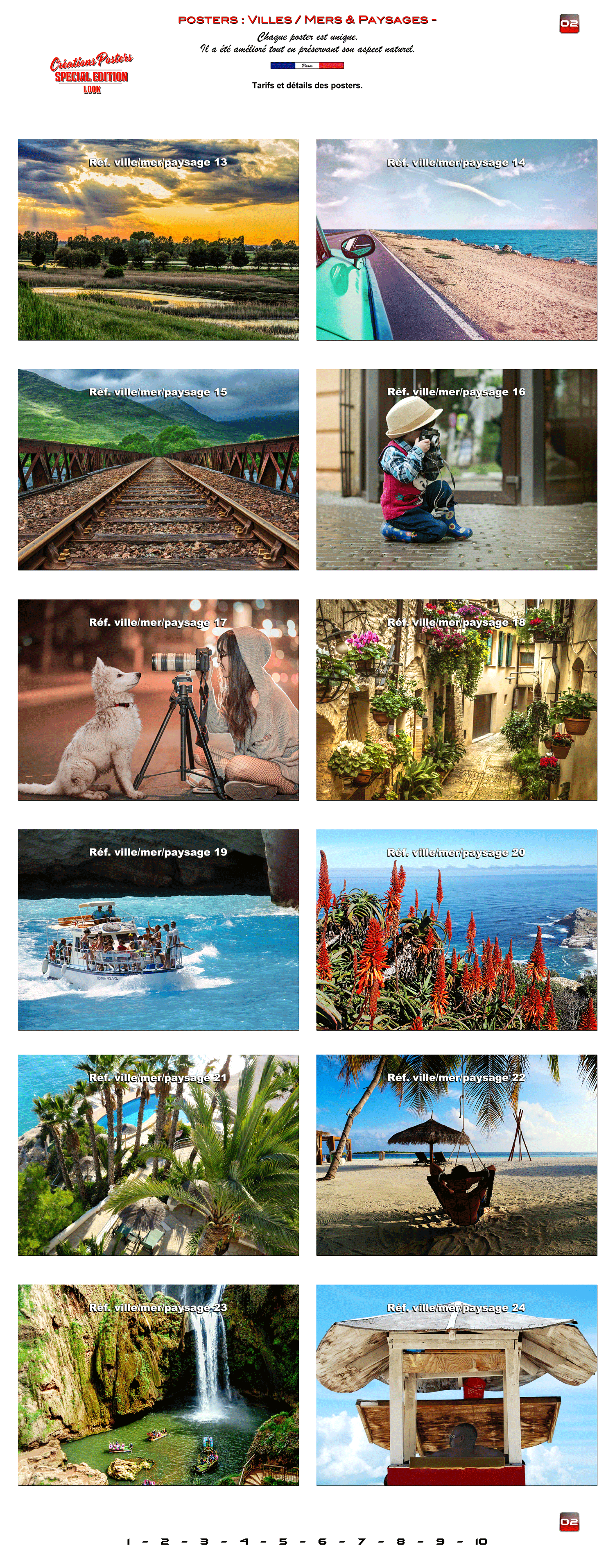Open poster Réf. ville/mer/paysage 13

click(x=158, y=239)
